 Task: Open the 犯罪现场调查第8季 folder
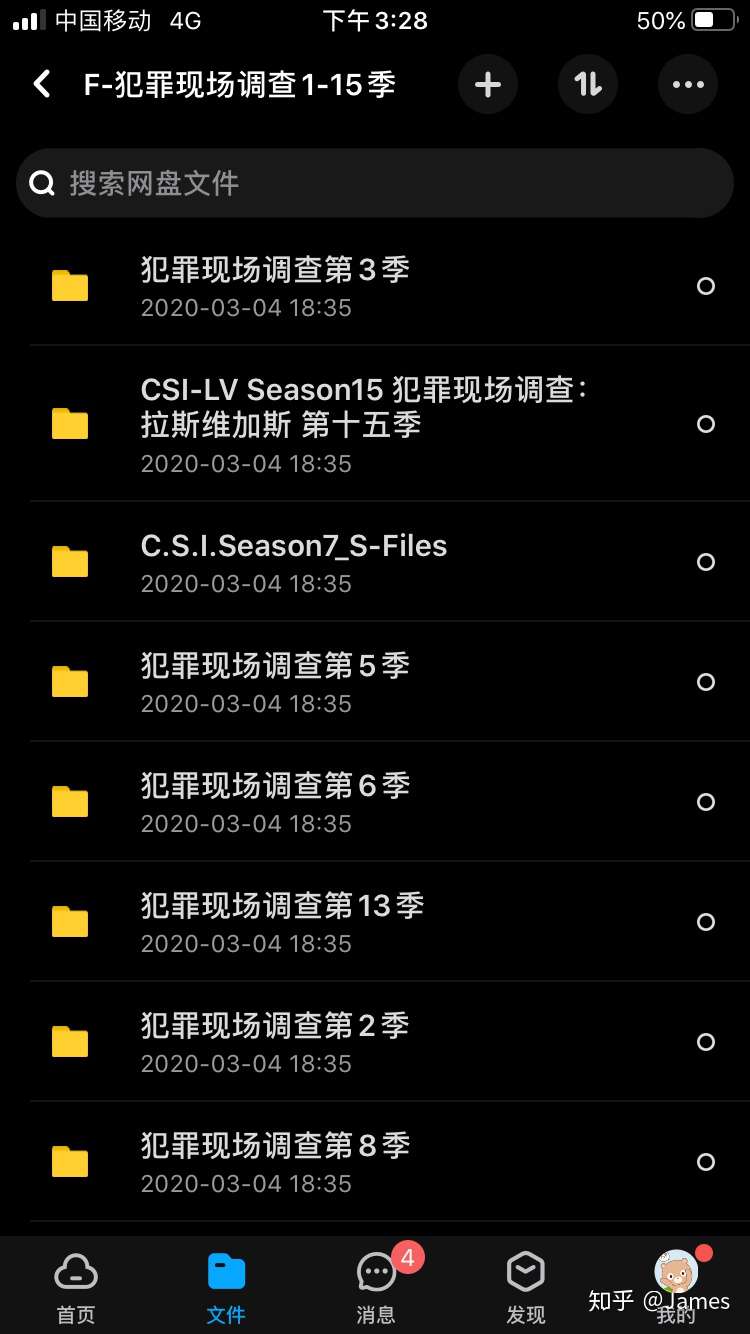[275, 1162]
